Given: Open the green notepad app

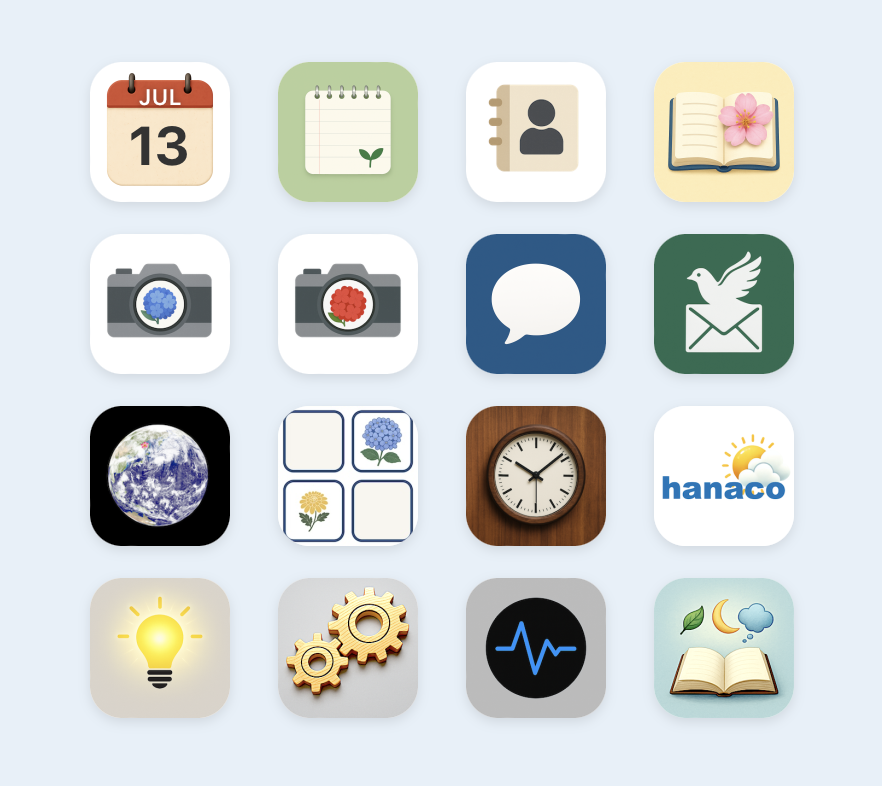Looking at the screenshot, I should (348, 132).
